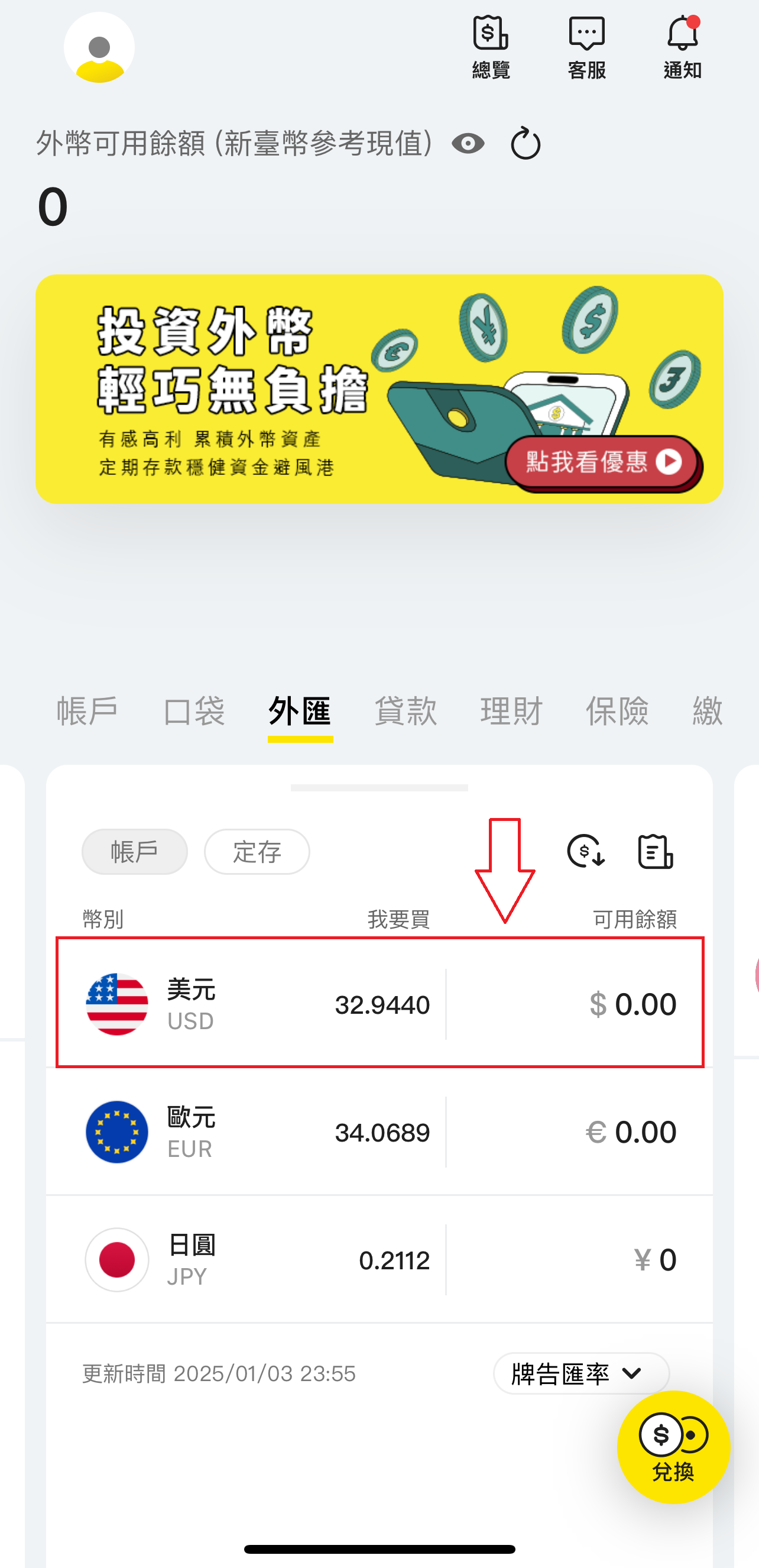
Task: Open the 投資外幣 promotion banner
Action: click(379, 389)
